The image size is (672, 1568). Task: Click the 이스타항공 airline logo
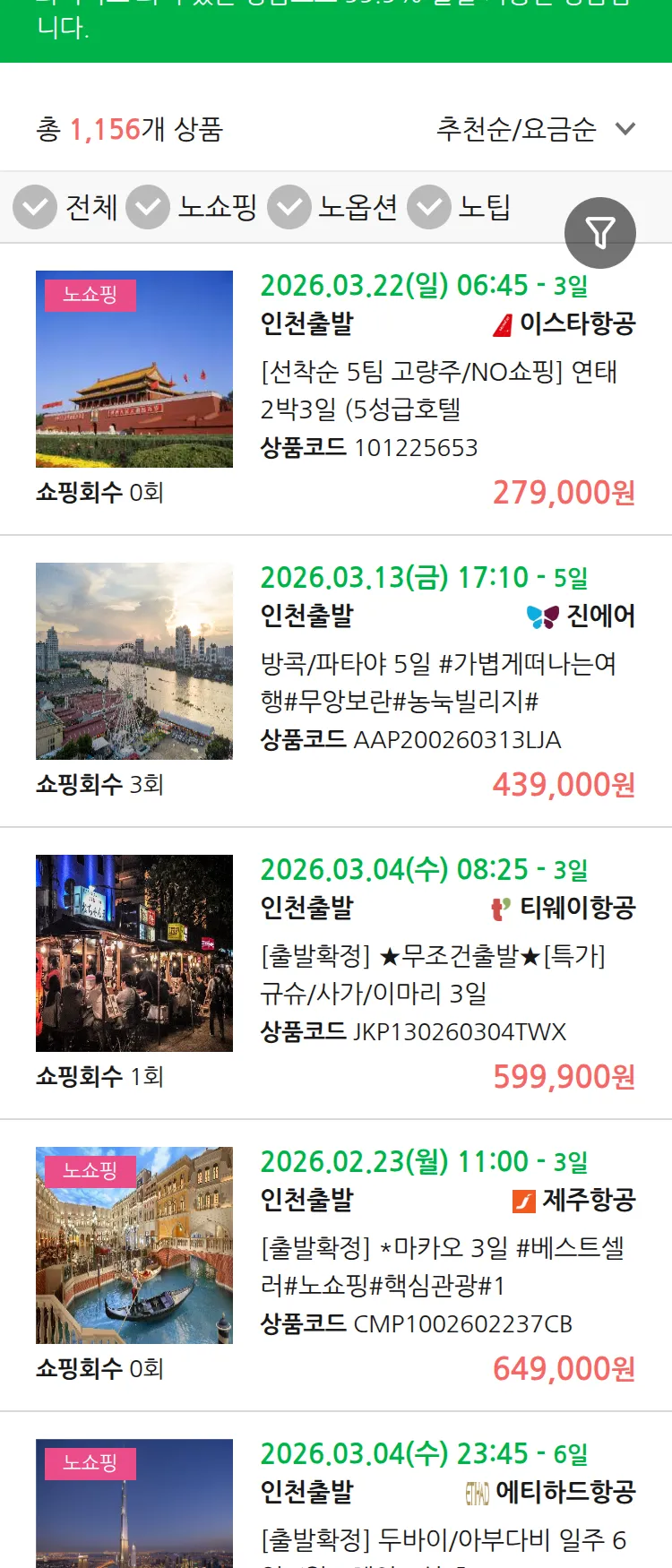[x=504, y=325]
